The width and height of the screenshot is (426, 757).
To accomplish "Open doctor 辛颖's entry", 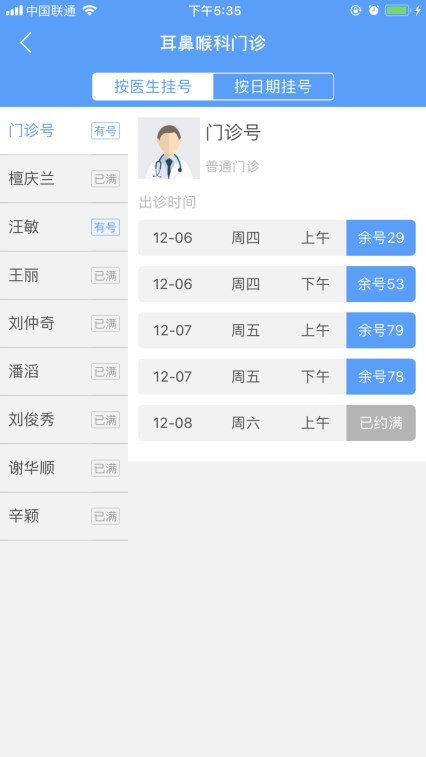I will pyautogui.click(x=64, y=517).
